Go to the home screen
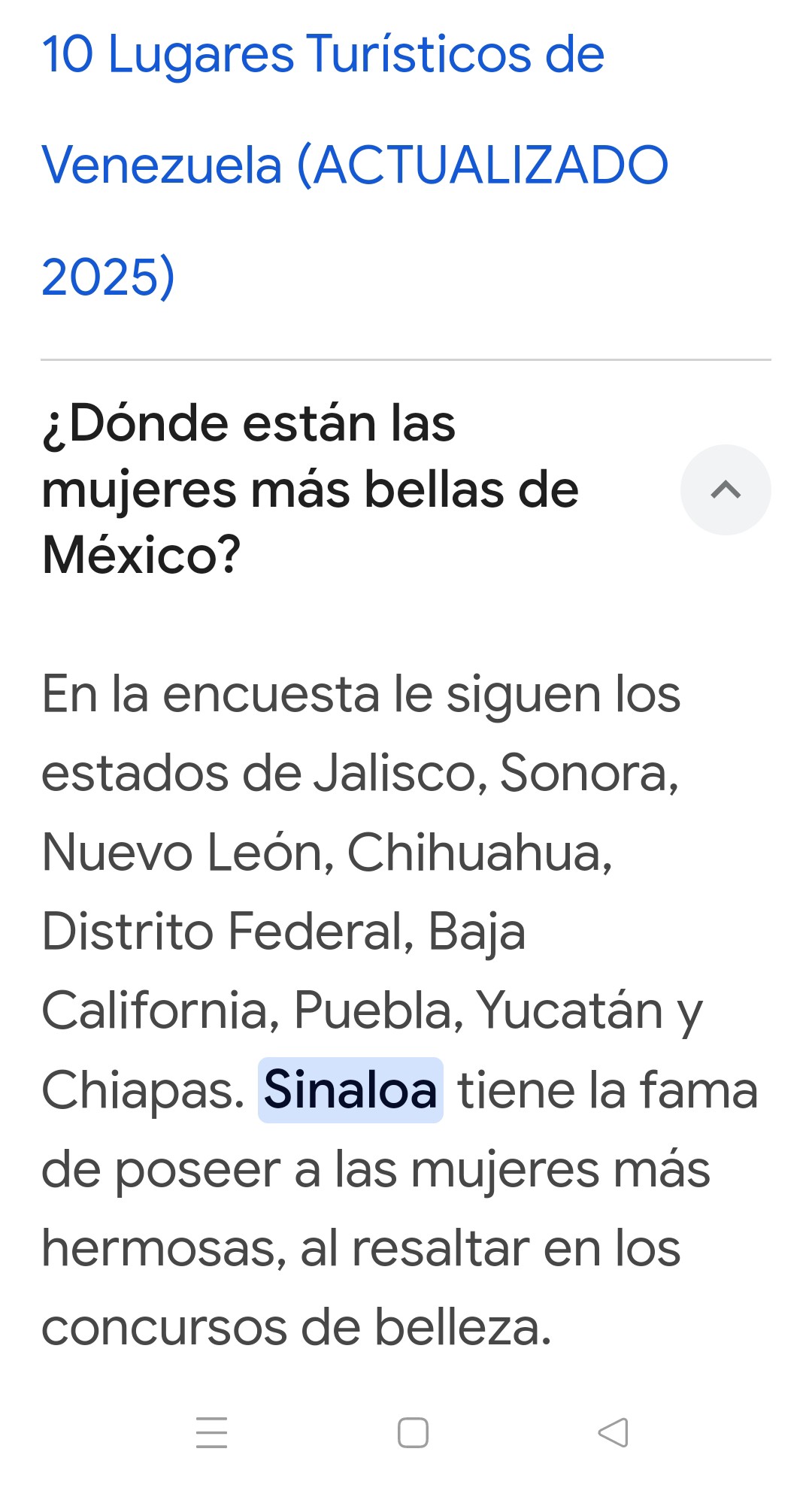The width and height of the screenshot is (812, 1488). pos(413,1432)
